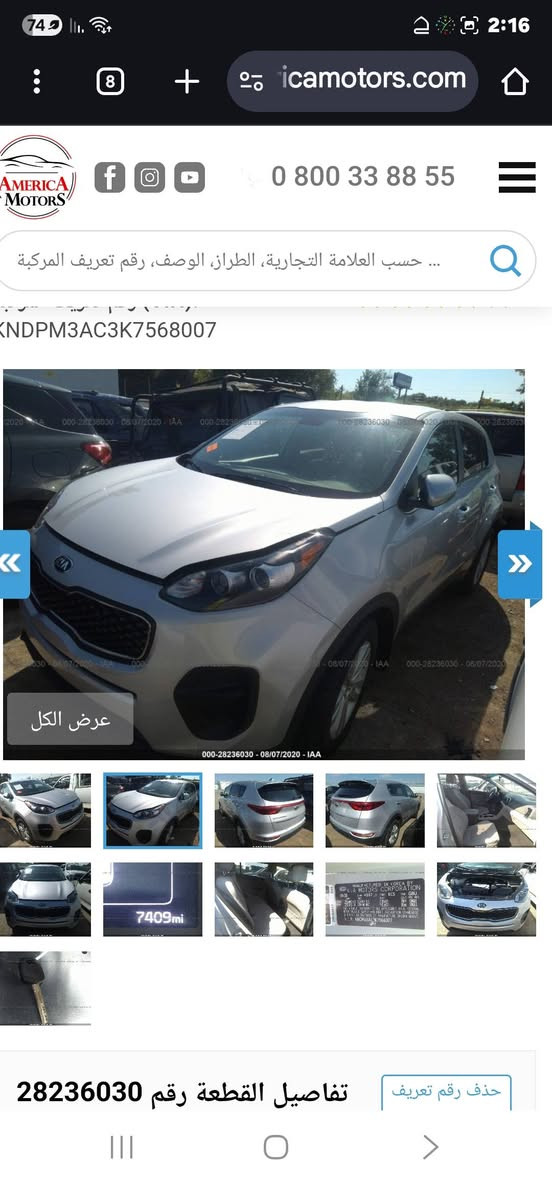Show the previous car photo
The height and width of the screenshot is (1184, 552).
[13, 564]
